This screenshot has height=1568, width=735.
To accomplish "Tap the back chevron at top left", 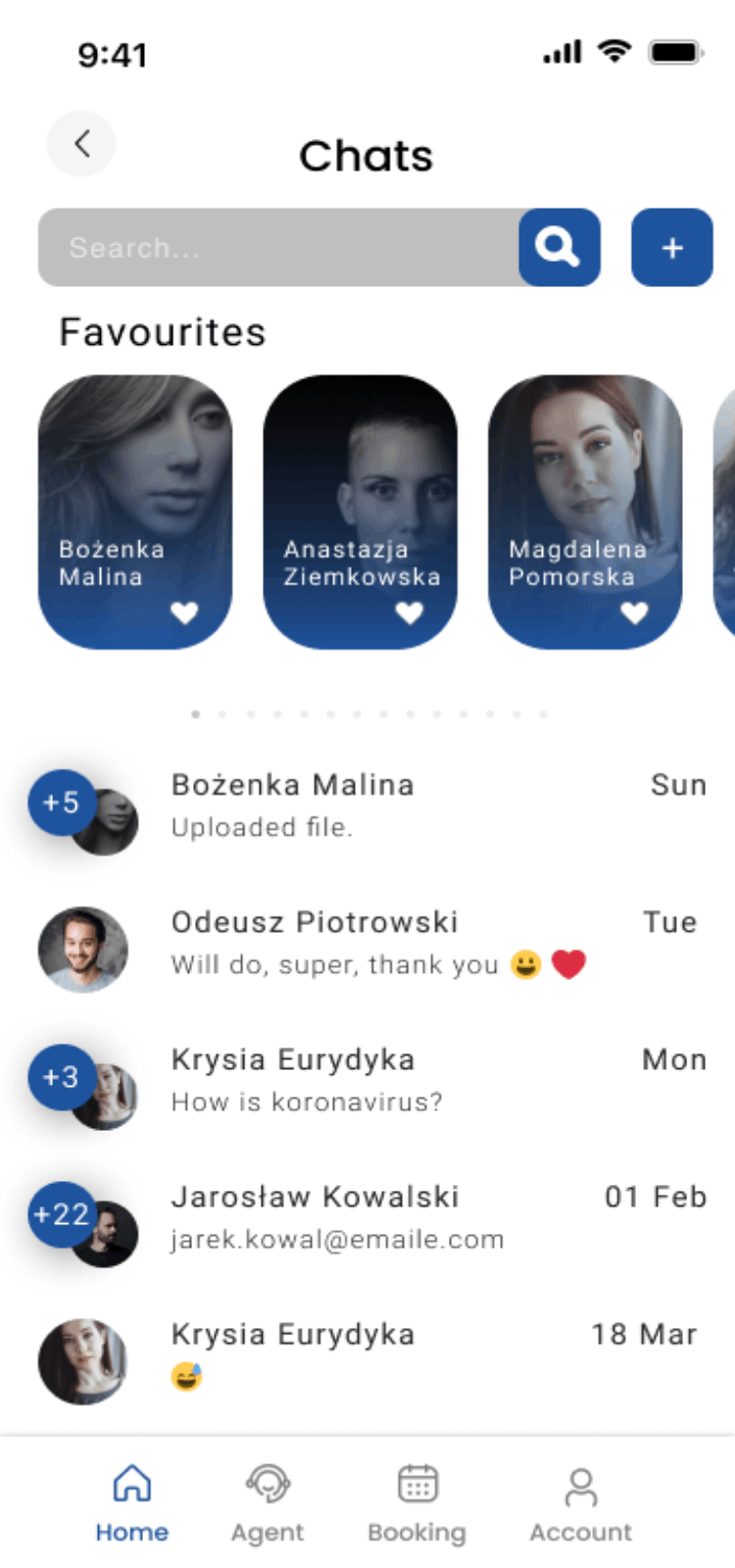I will (x=81, y=143).
